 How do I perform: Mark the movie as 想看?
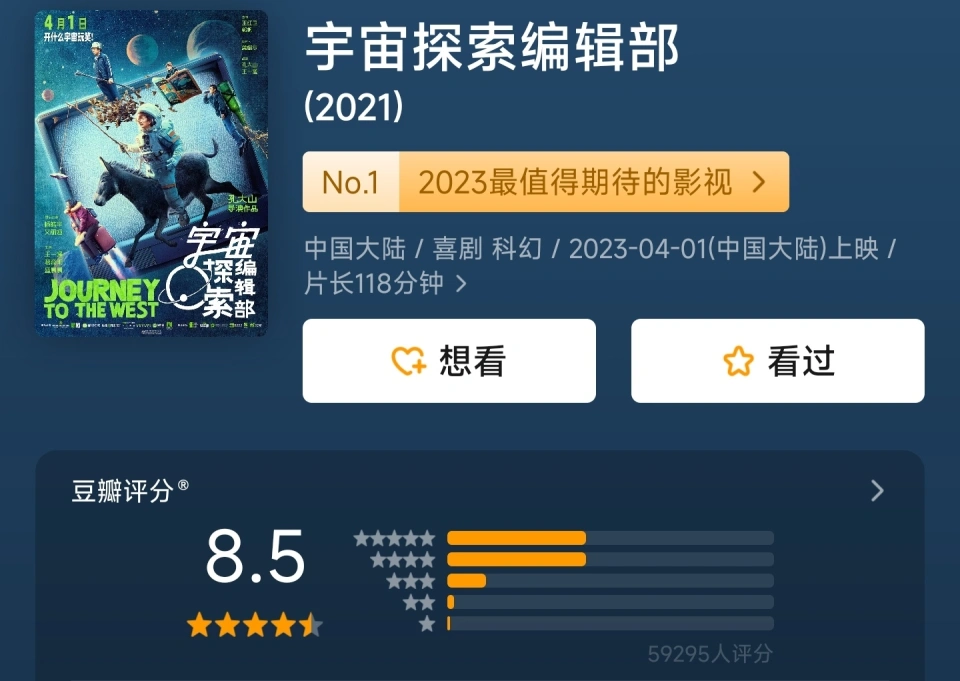[449, 361]
